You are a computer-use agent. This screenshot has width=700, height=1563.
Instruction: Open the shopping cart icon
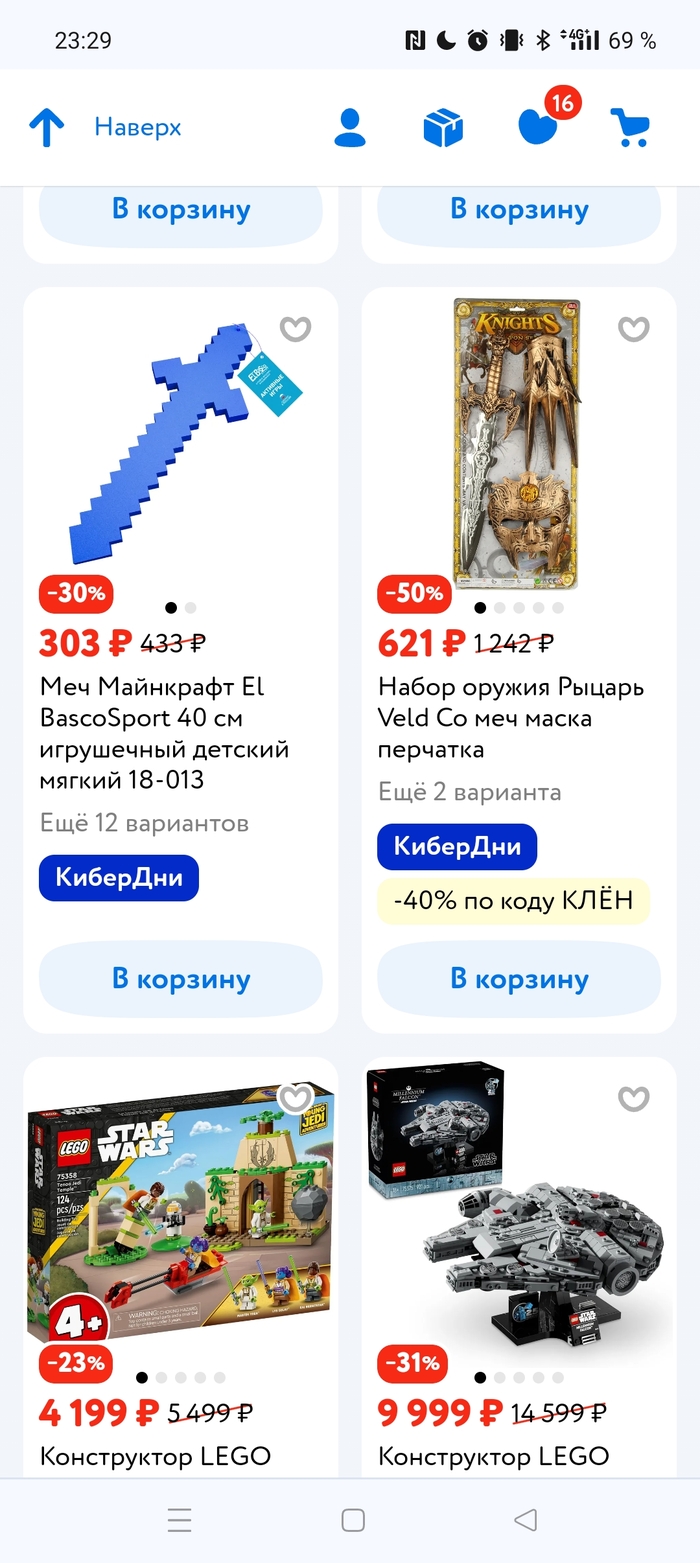tap(630, 128)
